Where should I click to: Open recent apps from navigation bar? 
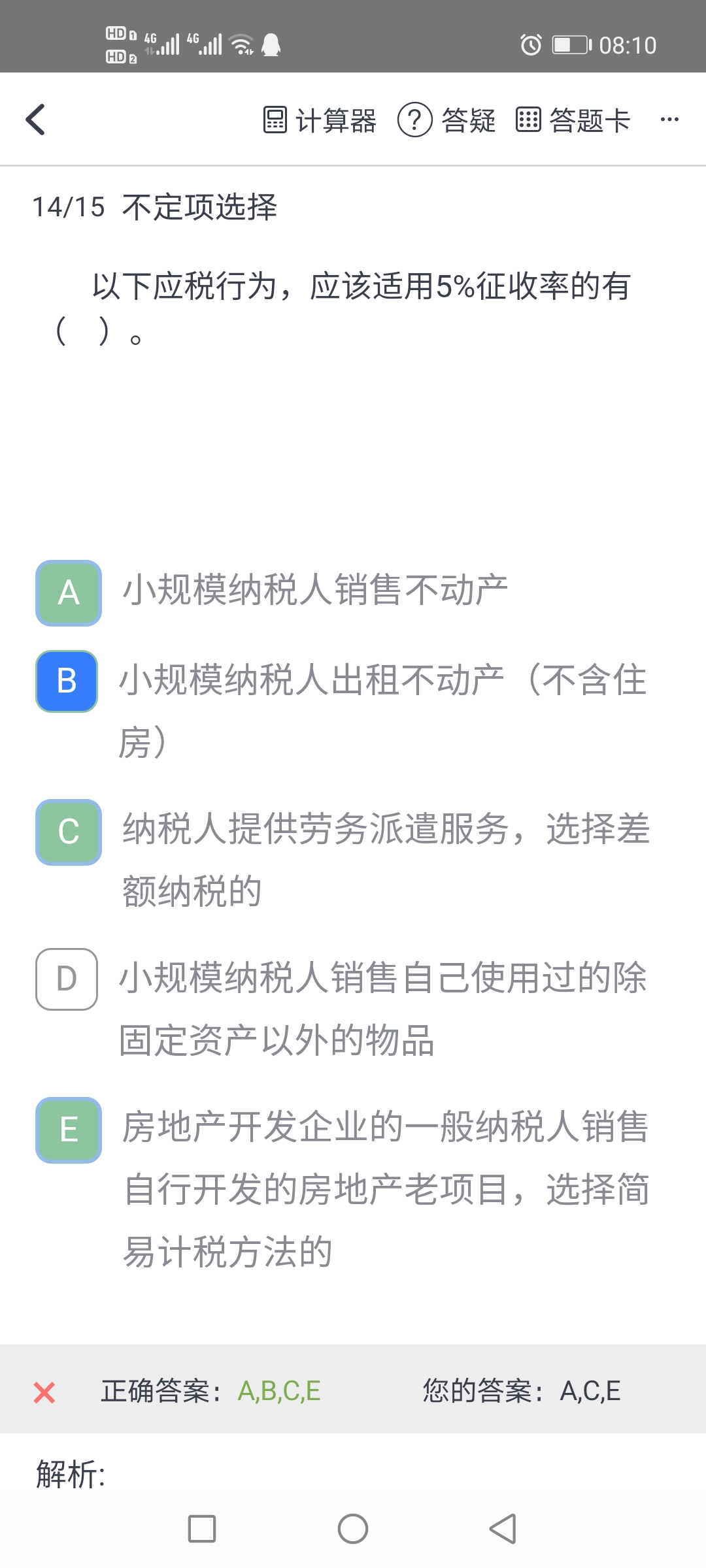pos(202,1529)
